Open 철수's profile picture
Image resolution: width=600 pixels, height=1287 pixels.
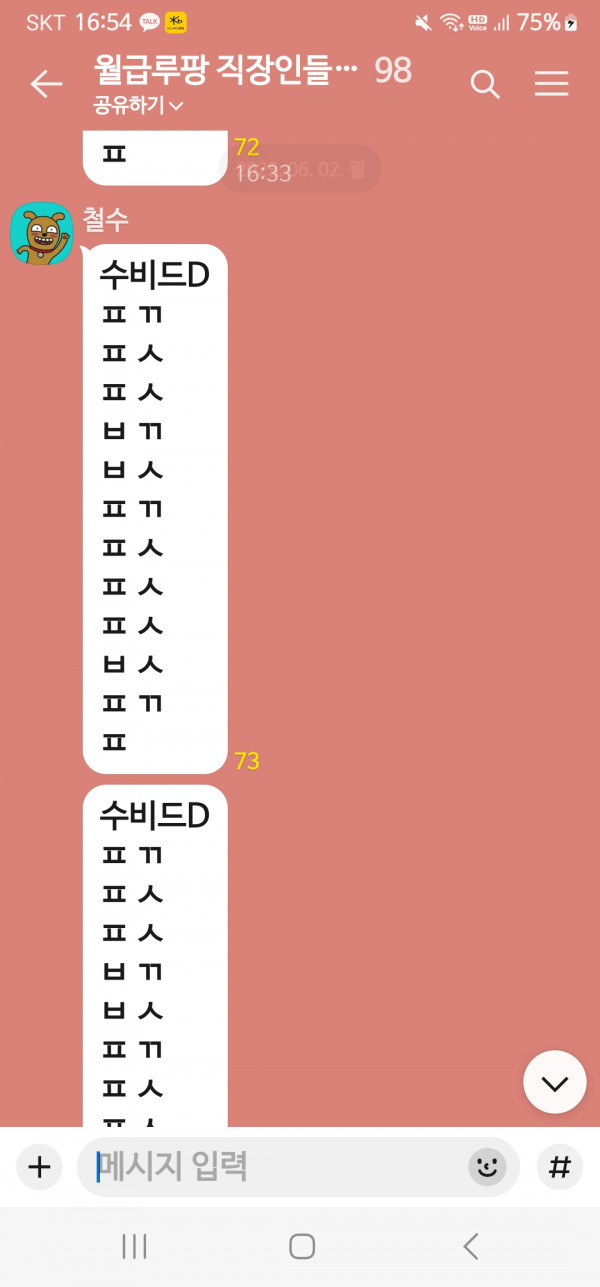point(41,234)
